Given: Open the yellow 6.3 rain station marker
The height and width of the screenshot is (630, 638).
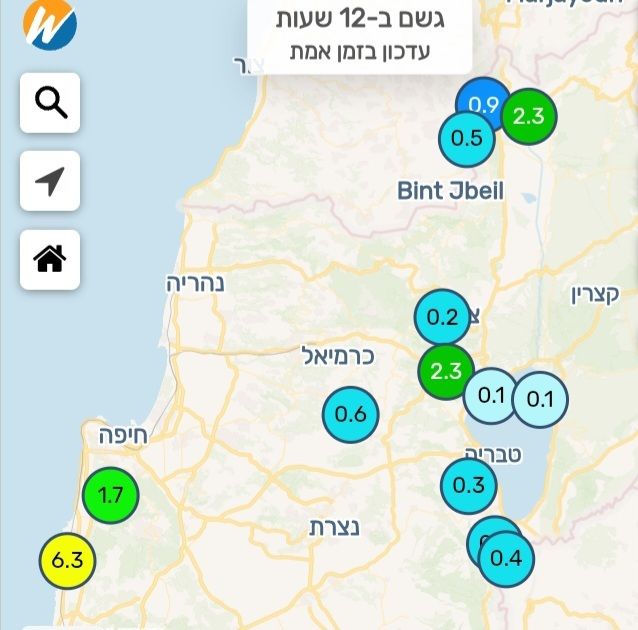Looking at the screenshot, I should tap(67, 560).
